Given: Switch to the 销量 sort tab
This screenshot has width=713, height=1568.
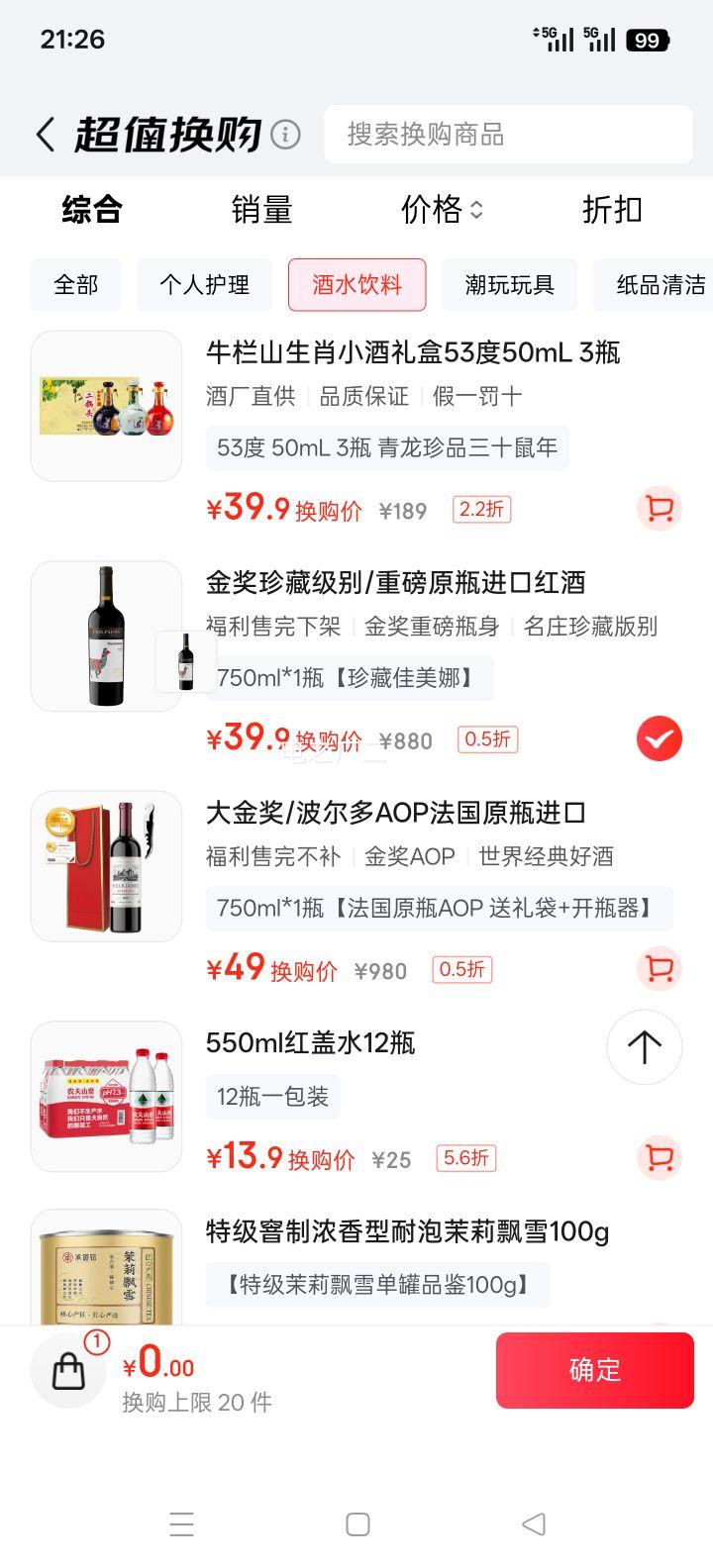Looking at the screenshot, I should tap(261, 210).
